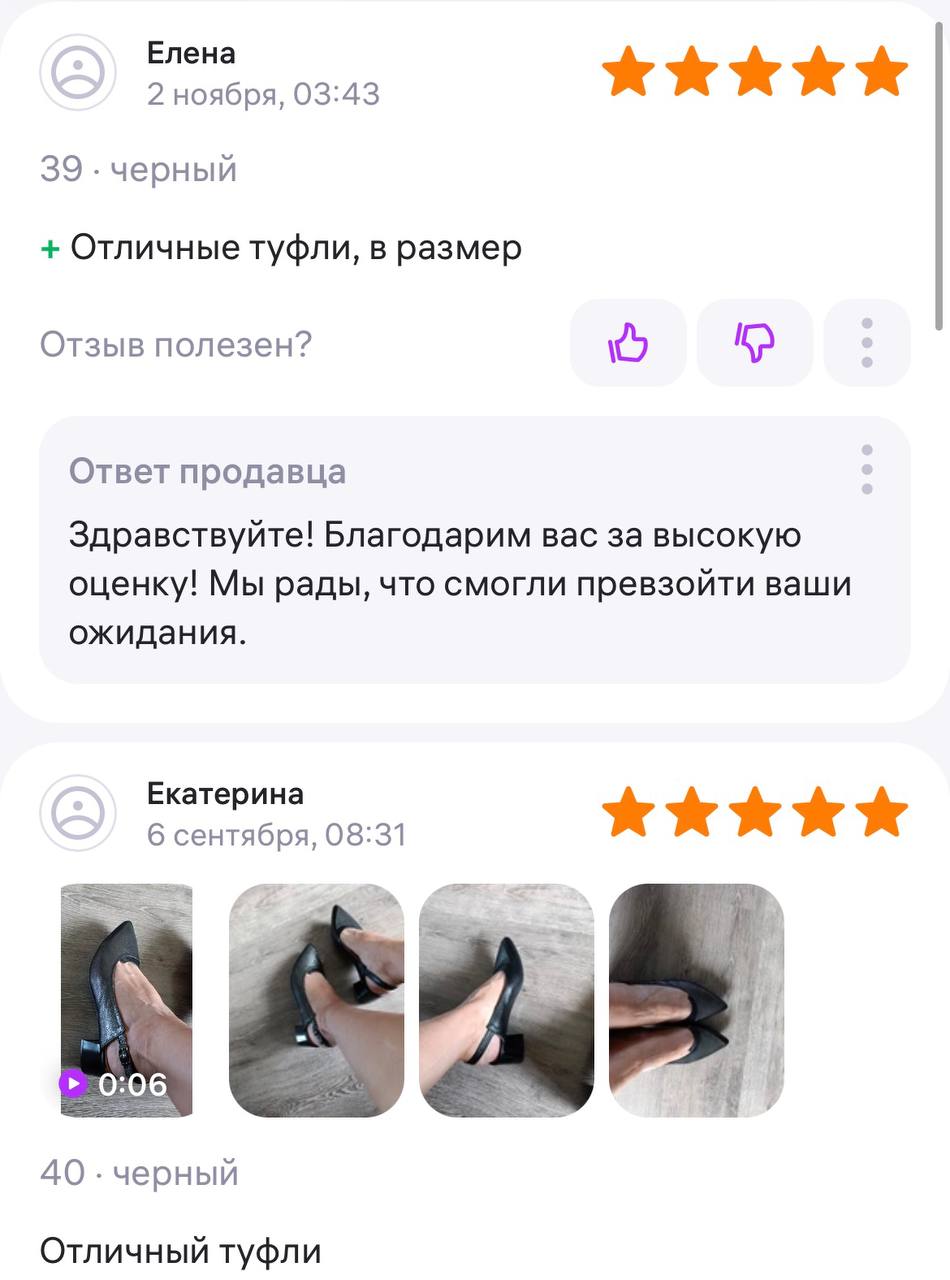The height and width of the screenshot is (1280, 950).
Task: Open Екатерина's last photo showing pointed toes
Action: click(696, 1000)
